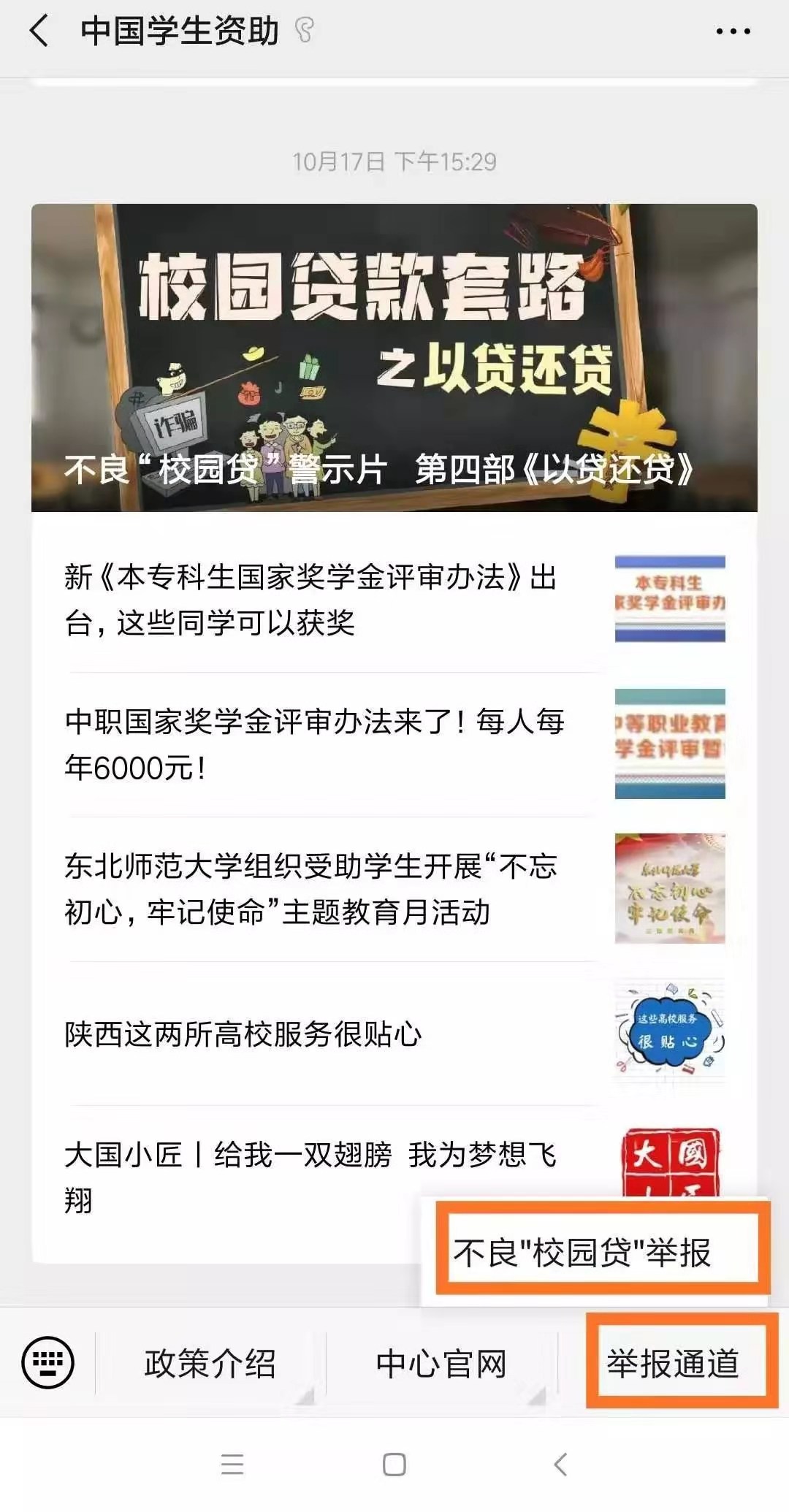Go back from 中国学生资助 account
The width and height of the screenshot is (789, 1512).
coord(38,31)
